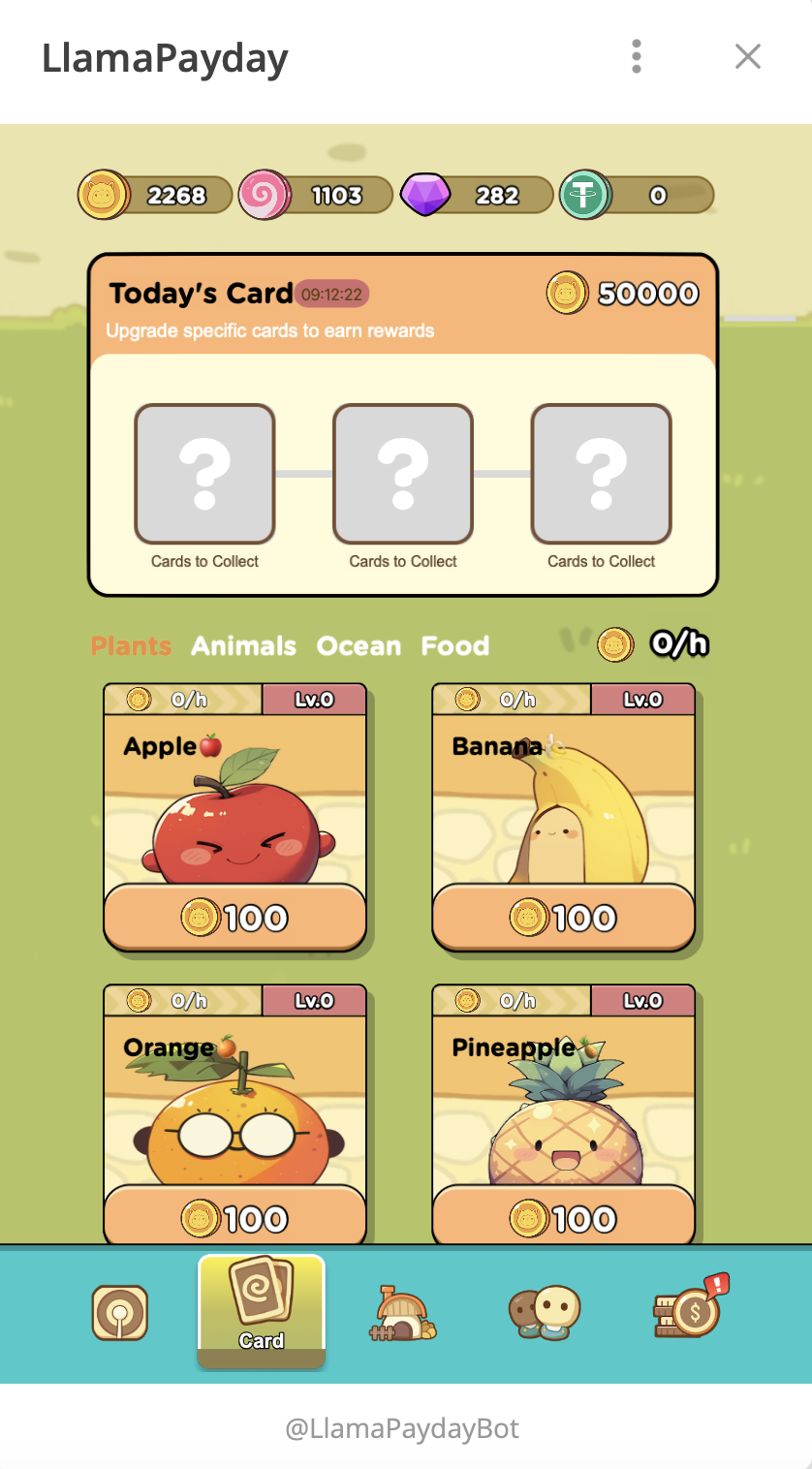
Task: Go to the Card tab
Action: pos(262,1310)
